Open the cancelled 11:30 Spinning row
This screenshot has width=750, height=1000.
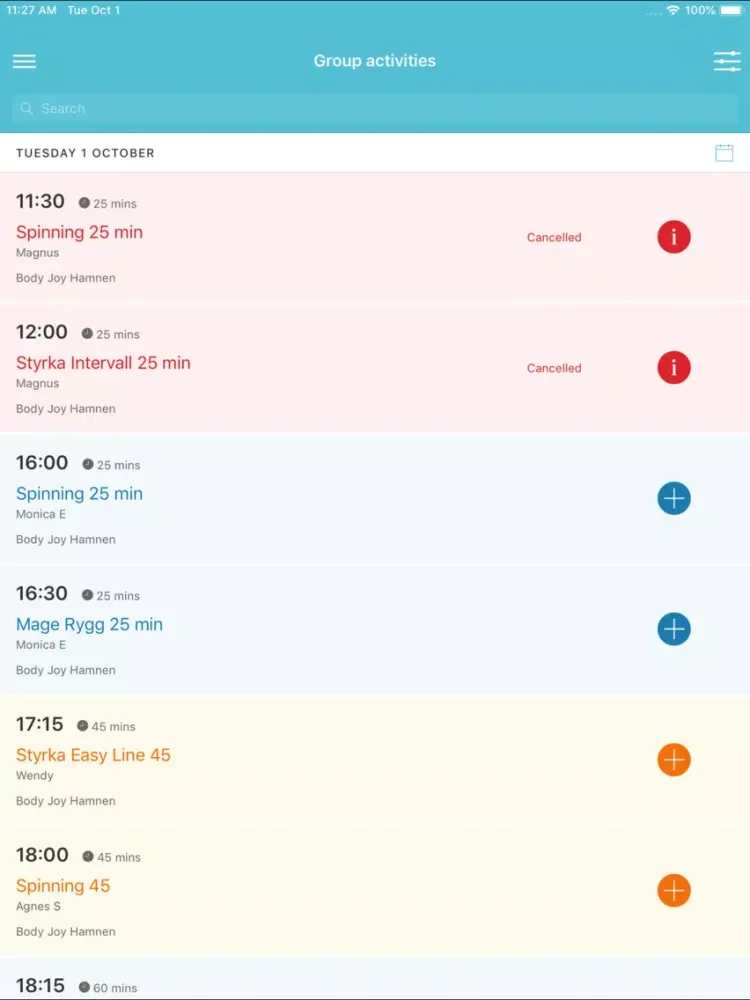pyautogui.click(x=300, y=238)
